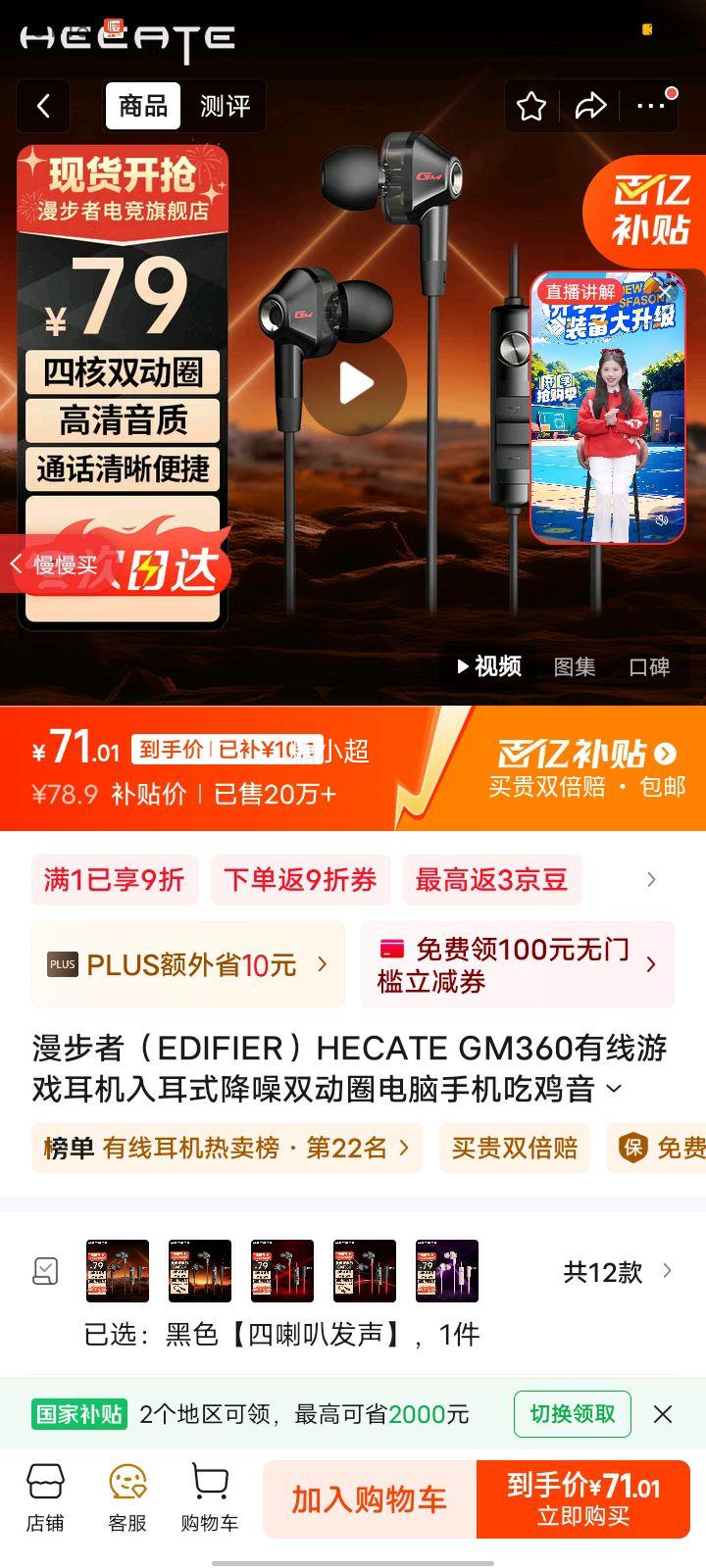
Task: Switch to the 图集 gallery view
Action: (575, 666)
